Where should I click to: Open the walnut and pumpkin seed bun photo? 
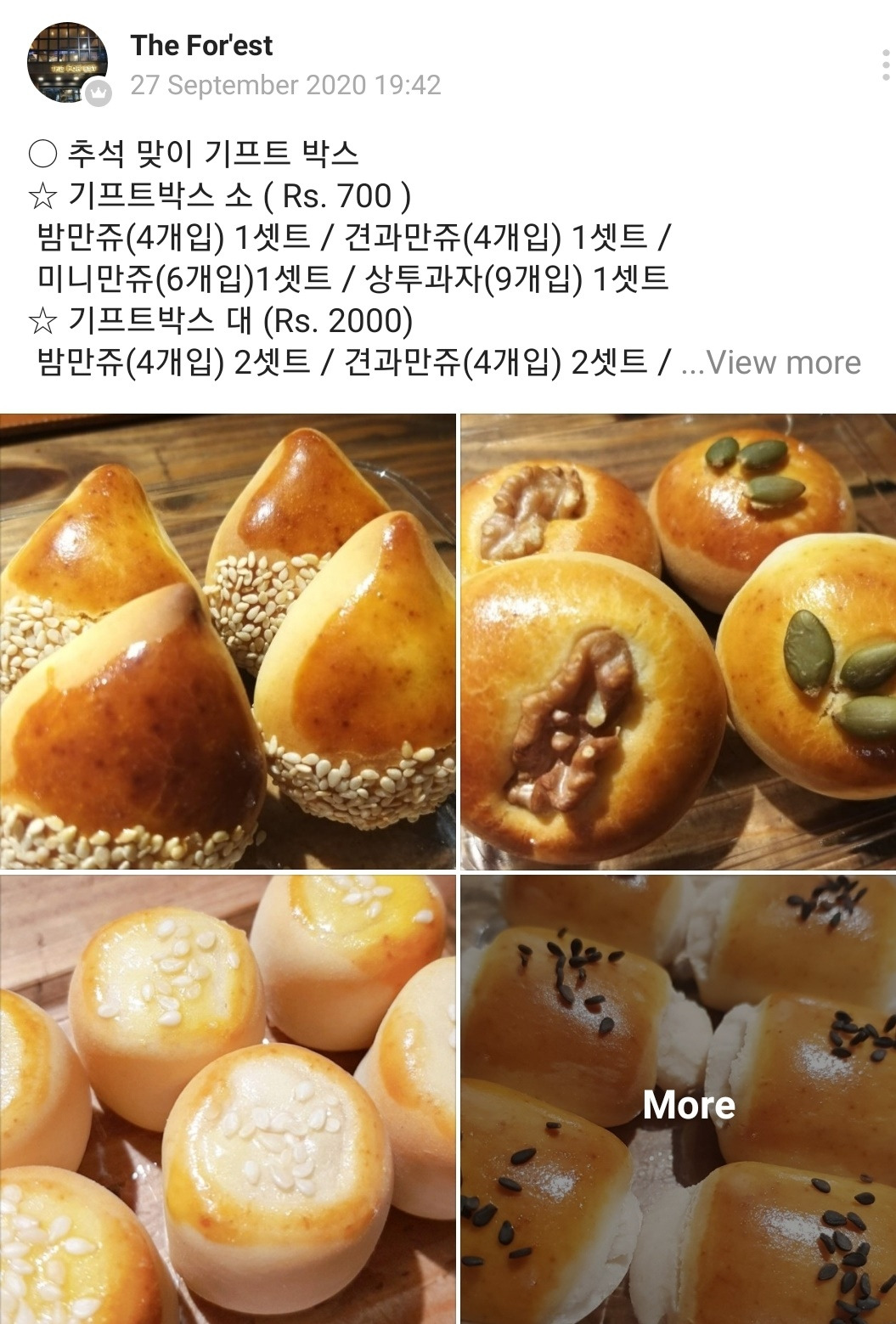click(678, 641)
